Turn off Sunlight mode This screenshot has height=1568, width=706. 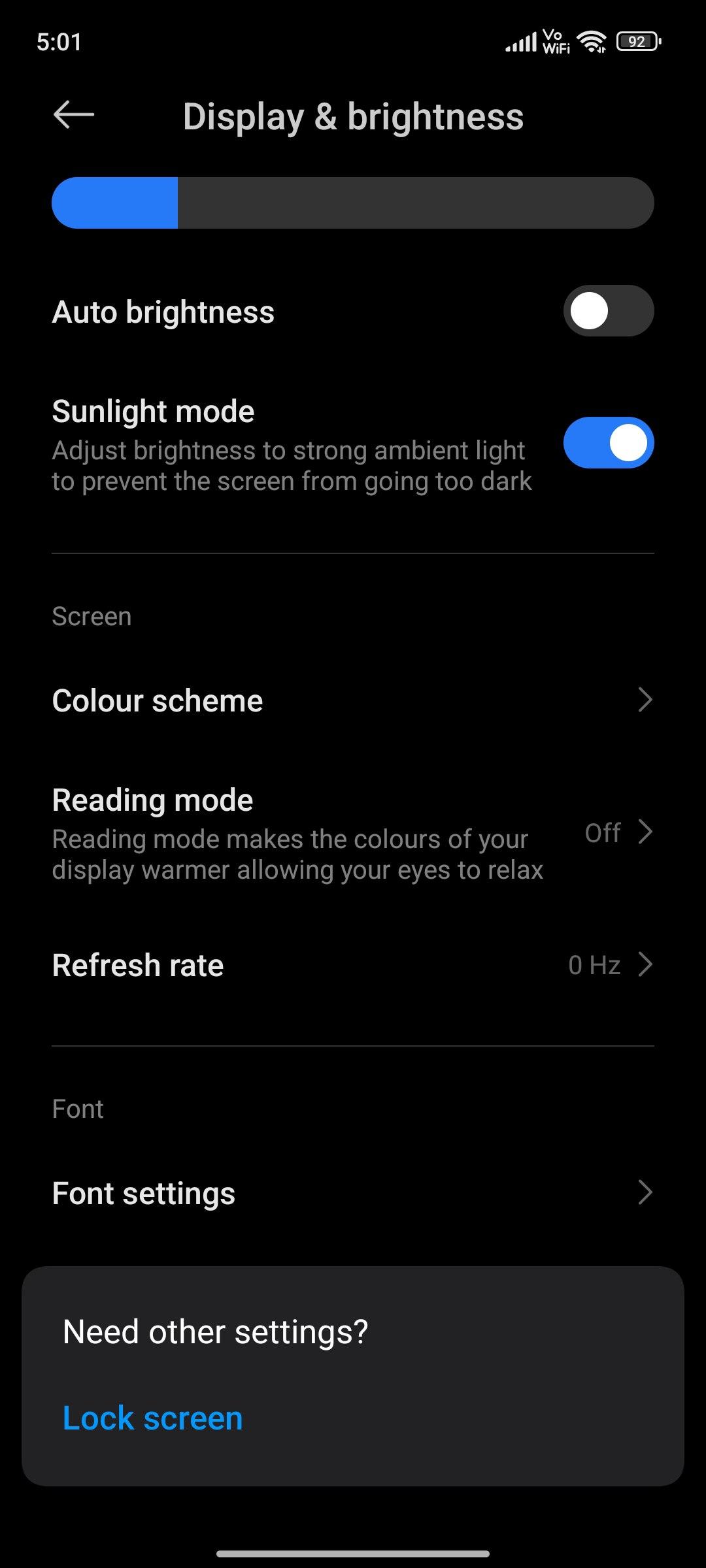click(x=608, y=443)
